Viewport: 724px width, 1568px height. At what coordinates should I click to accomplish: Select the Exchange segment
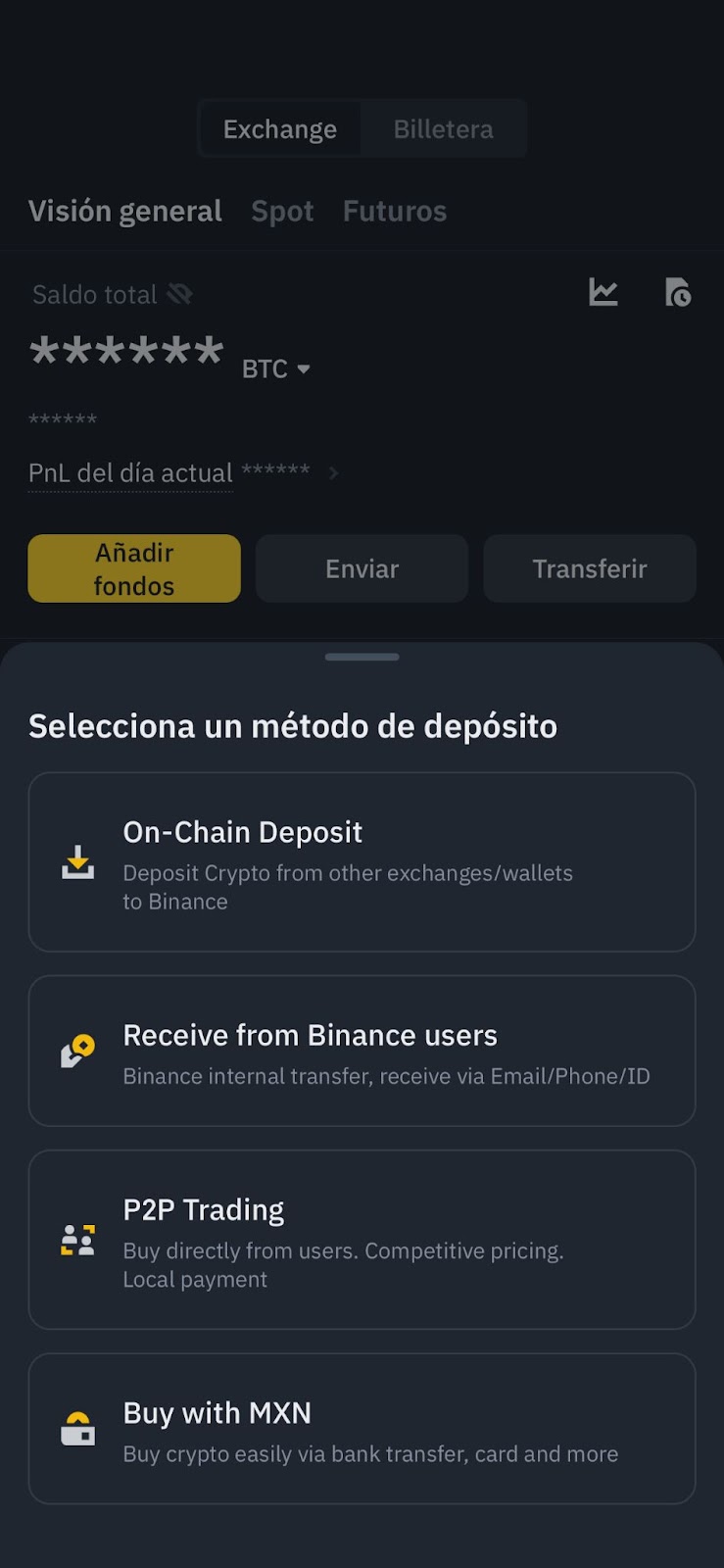click(x=280, y=129)
